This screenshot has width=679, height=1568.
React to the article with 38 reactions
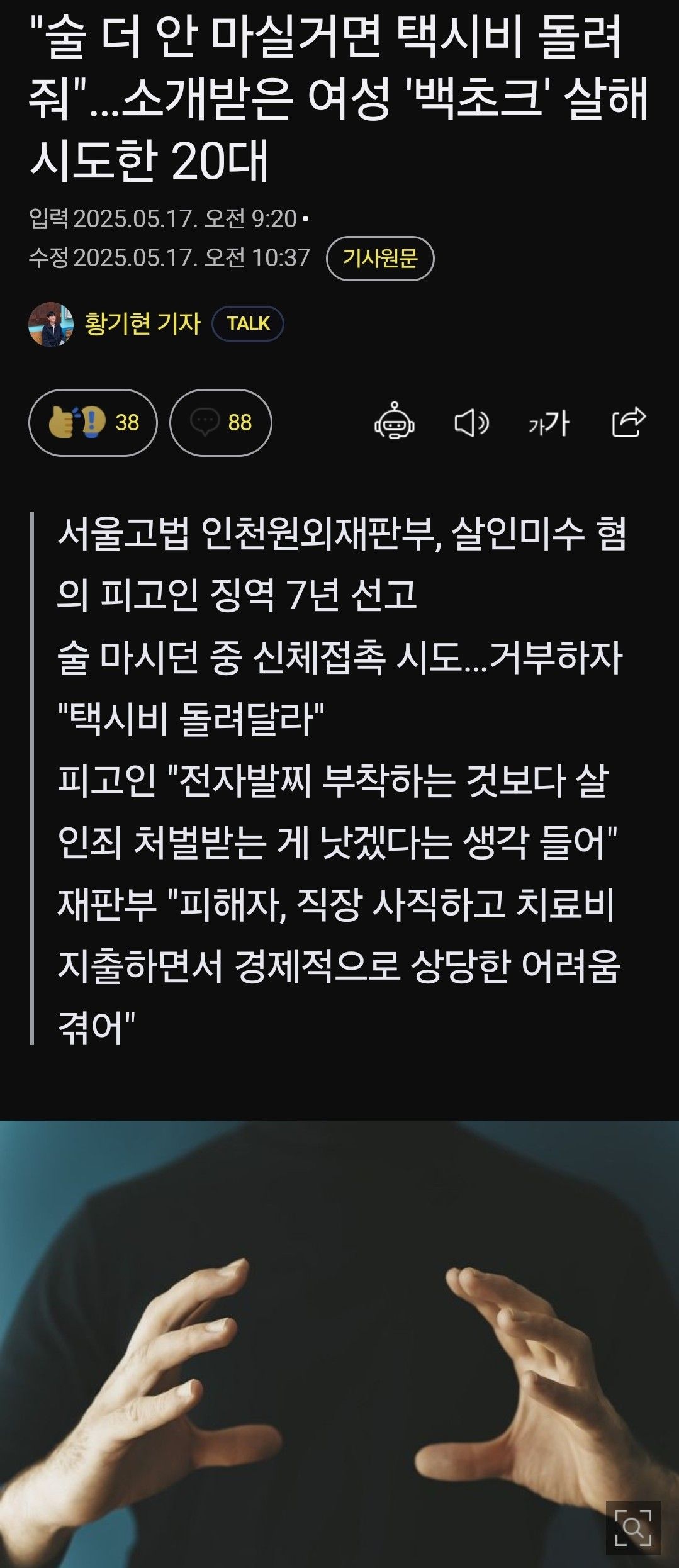tap(93, 422)
